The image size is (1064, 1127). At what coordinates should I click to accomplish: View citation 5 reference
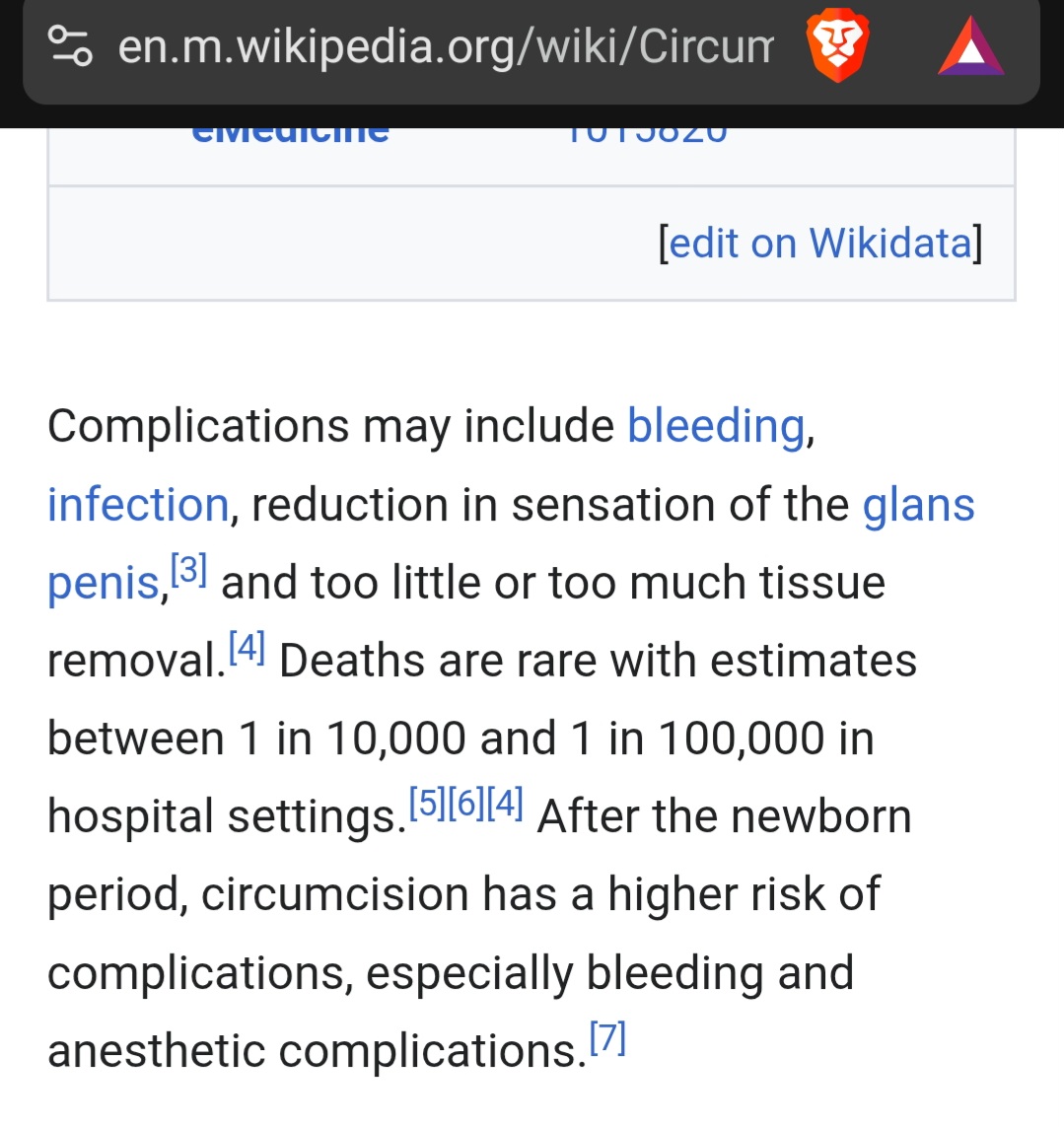point(428,805)
